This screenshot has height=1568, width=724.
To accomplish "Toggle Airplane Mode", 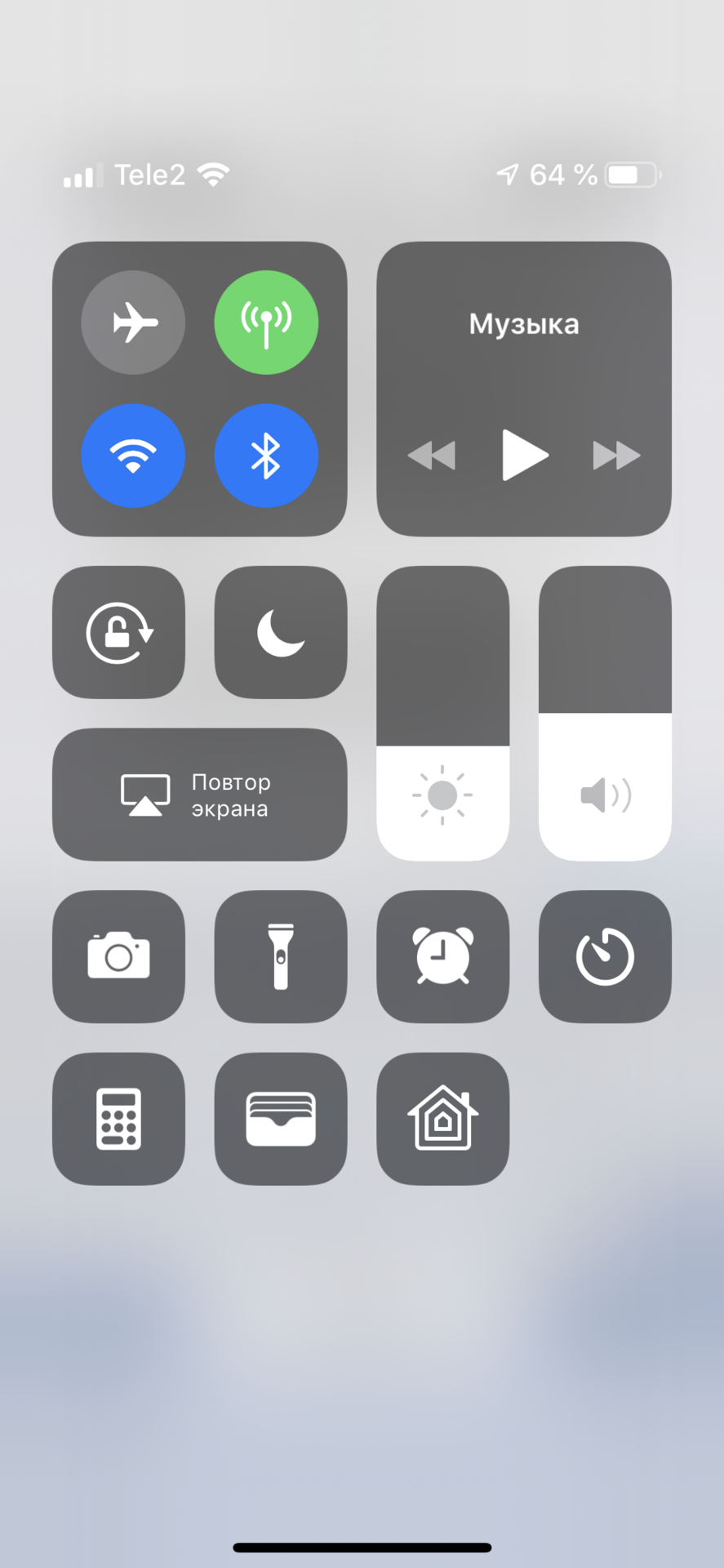I will (x=133, y=322).
